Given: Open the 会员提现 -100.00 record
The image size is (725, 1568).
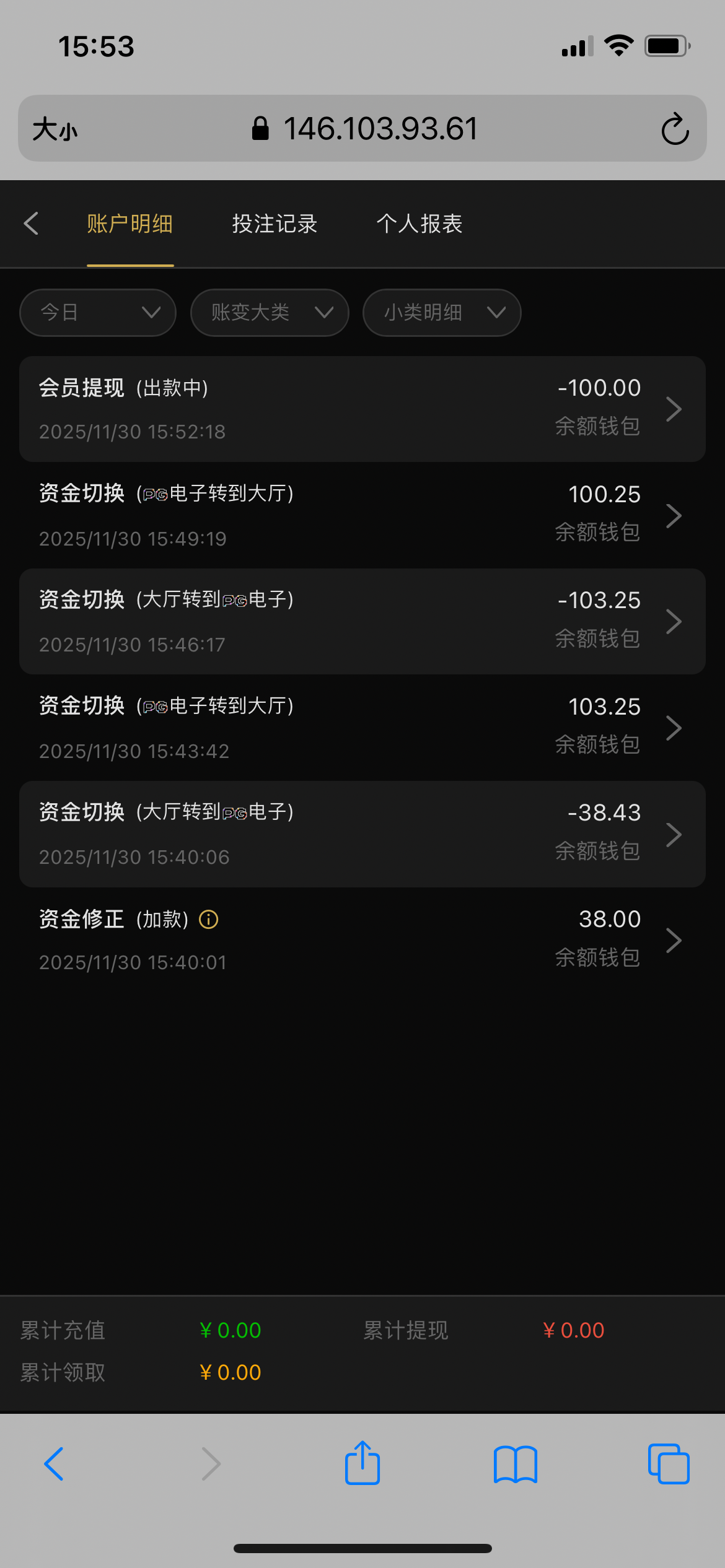Looking at the screenshot, I should (362, 409).
